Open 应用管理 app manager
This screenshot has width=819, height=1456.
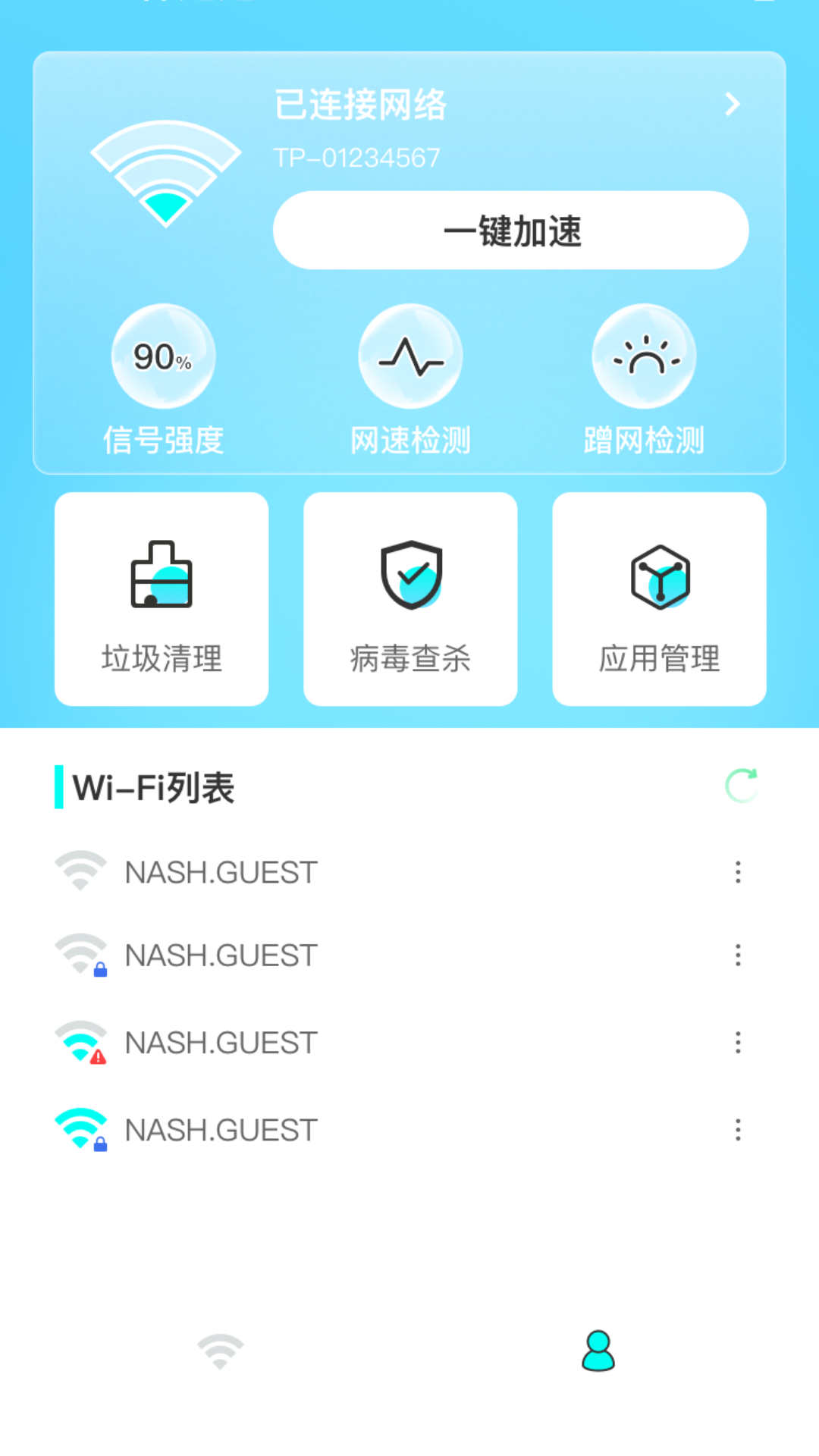658,599
